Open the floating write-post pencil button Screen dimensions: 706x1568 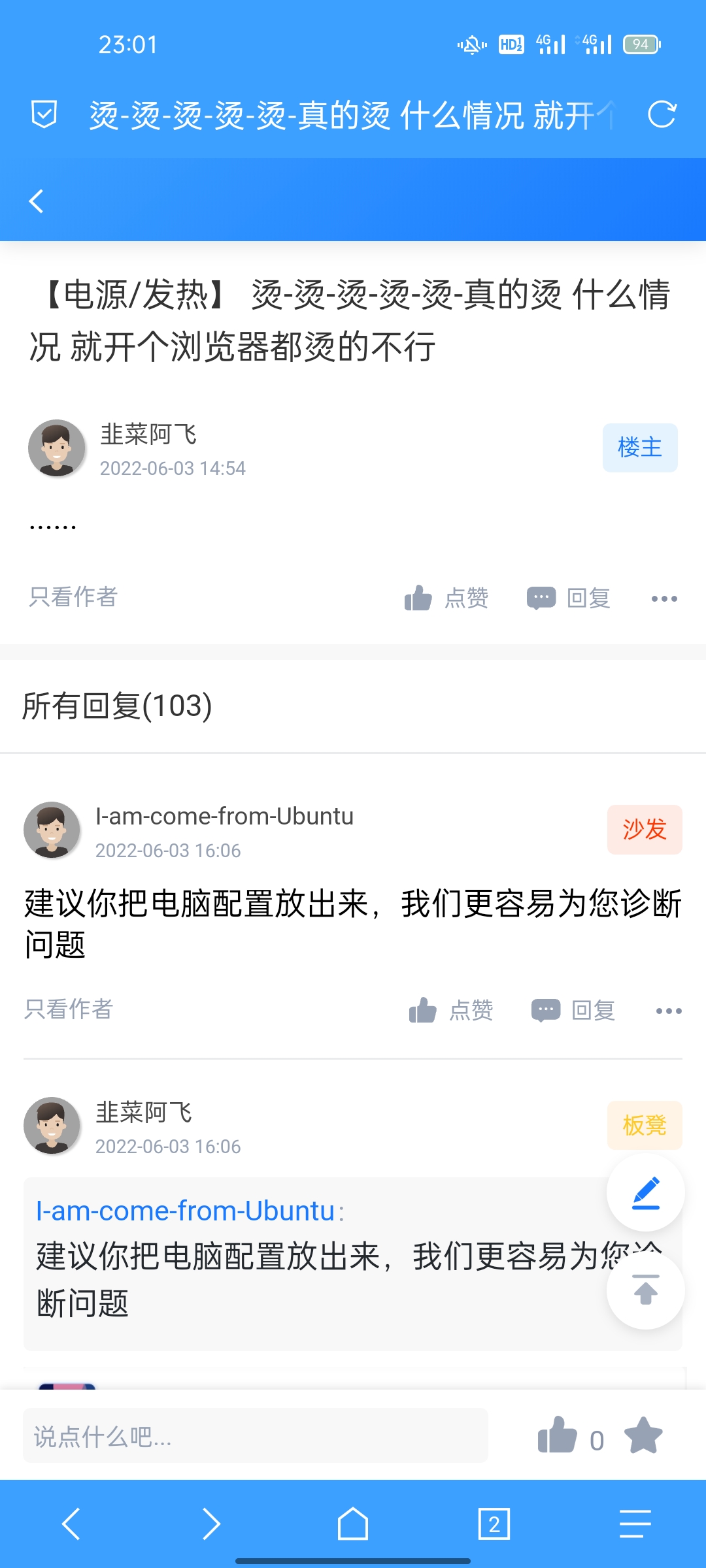pos(645,1192)
